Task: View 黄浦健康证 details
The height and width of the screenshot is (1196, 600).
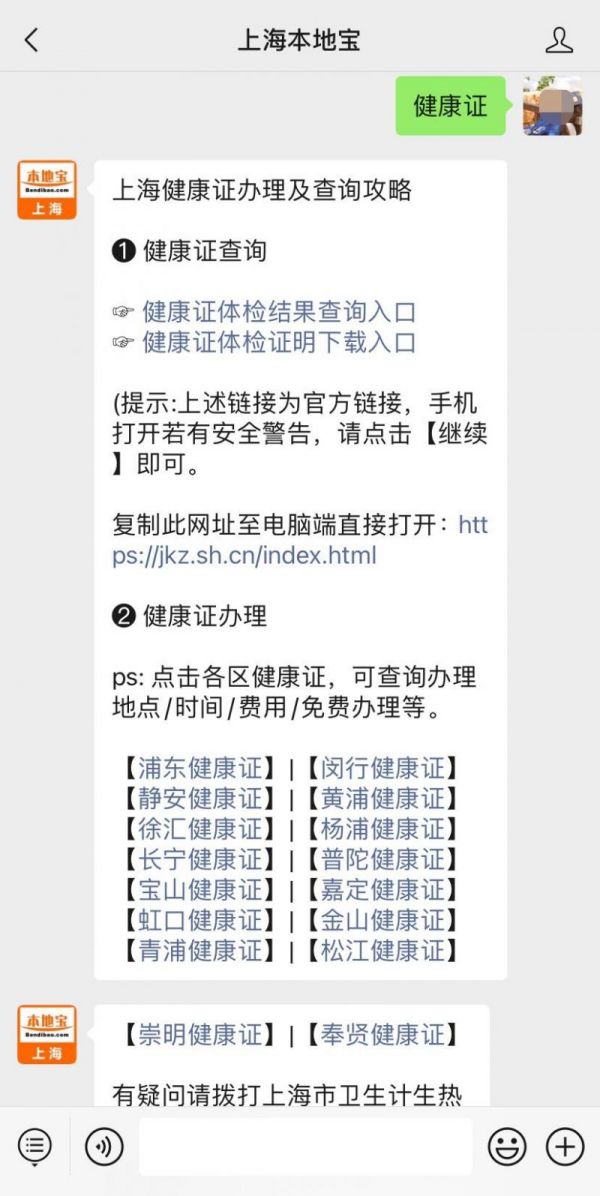Action: [x=382, y=798]
